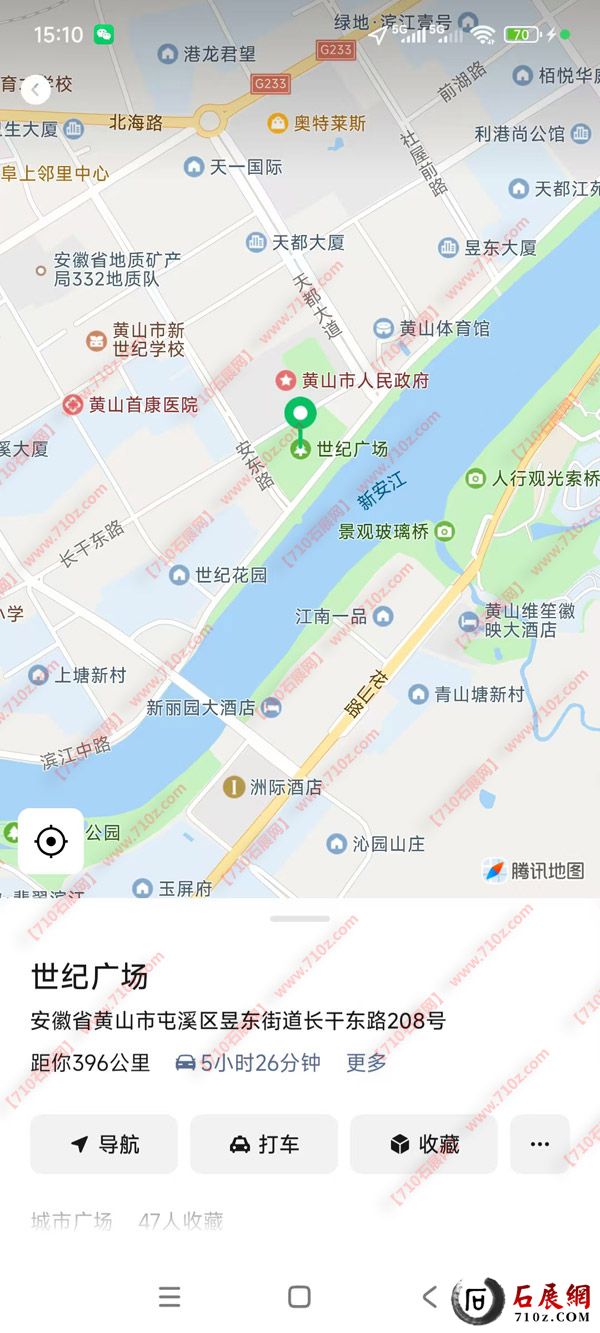This screenshot has width=600, height=1333.
Task: Save this place with 收藏
Action: pyautogui.click(x=424, y=1144)
